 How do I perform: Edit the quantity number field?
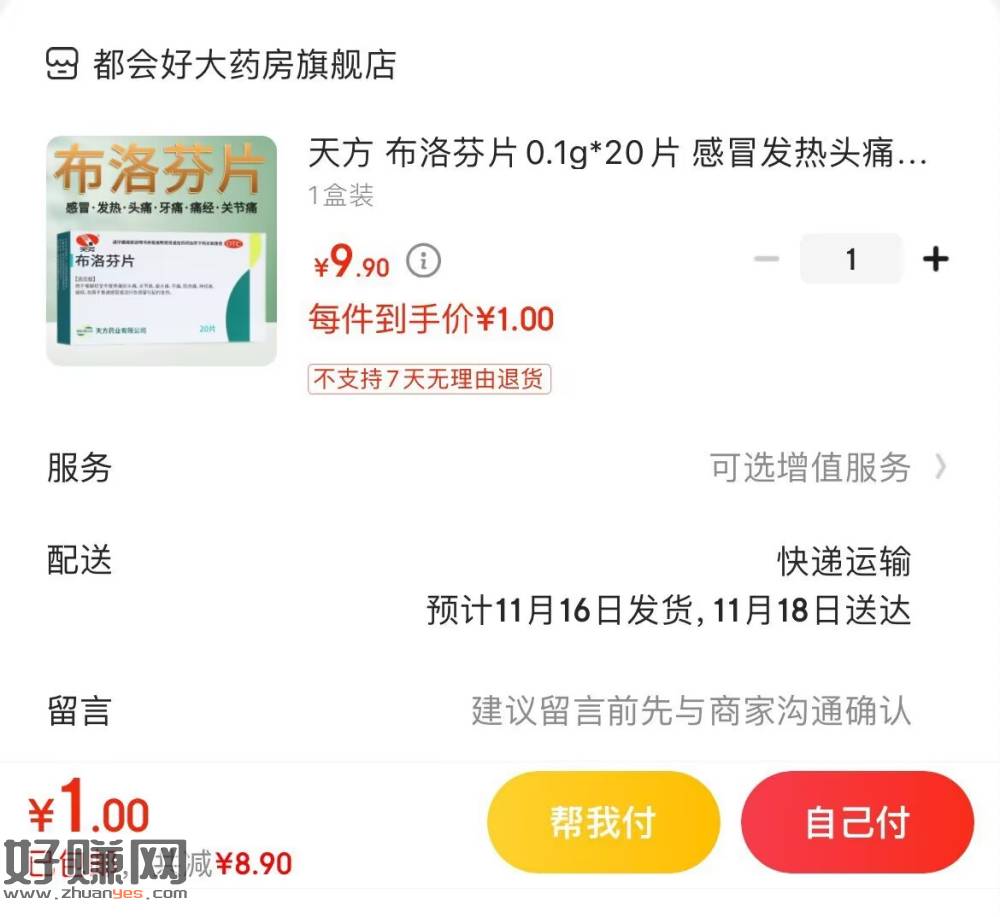tap(851, 260)
